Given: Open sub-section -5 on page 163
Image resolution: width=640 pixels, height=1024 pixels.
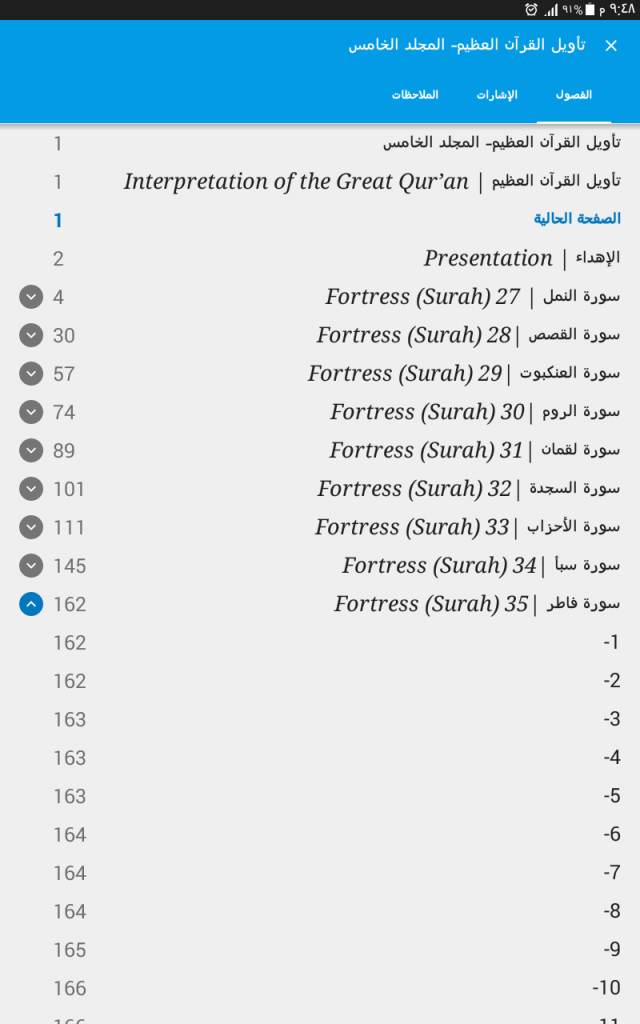Looking at the screenshot, I should [320, 796].
